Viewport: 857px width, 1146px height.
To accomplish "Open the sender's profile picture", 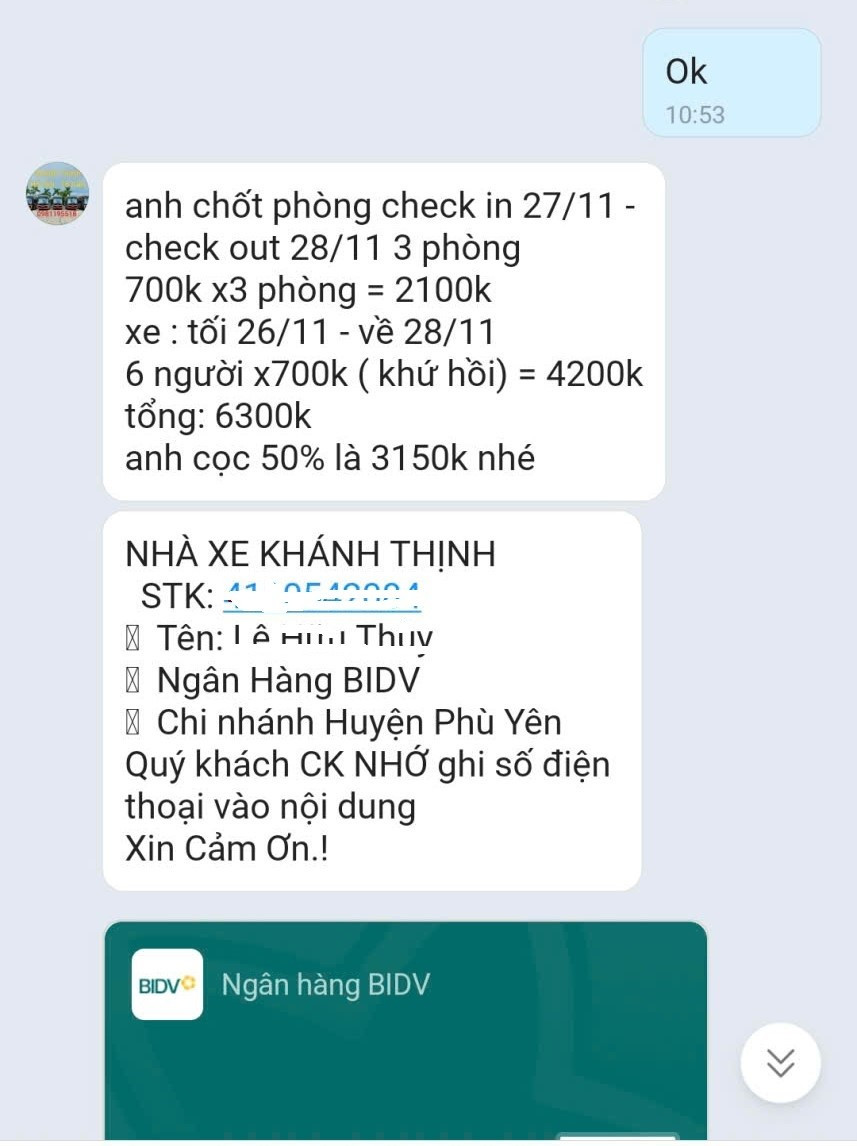I will click(x=57, y=194).
